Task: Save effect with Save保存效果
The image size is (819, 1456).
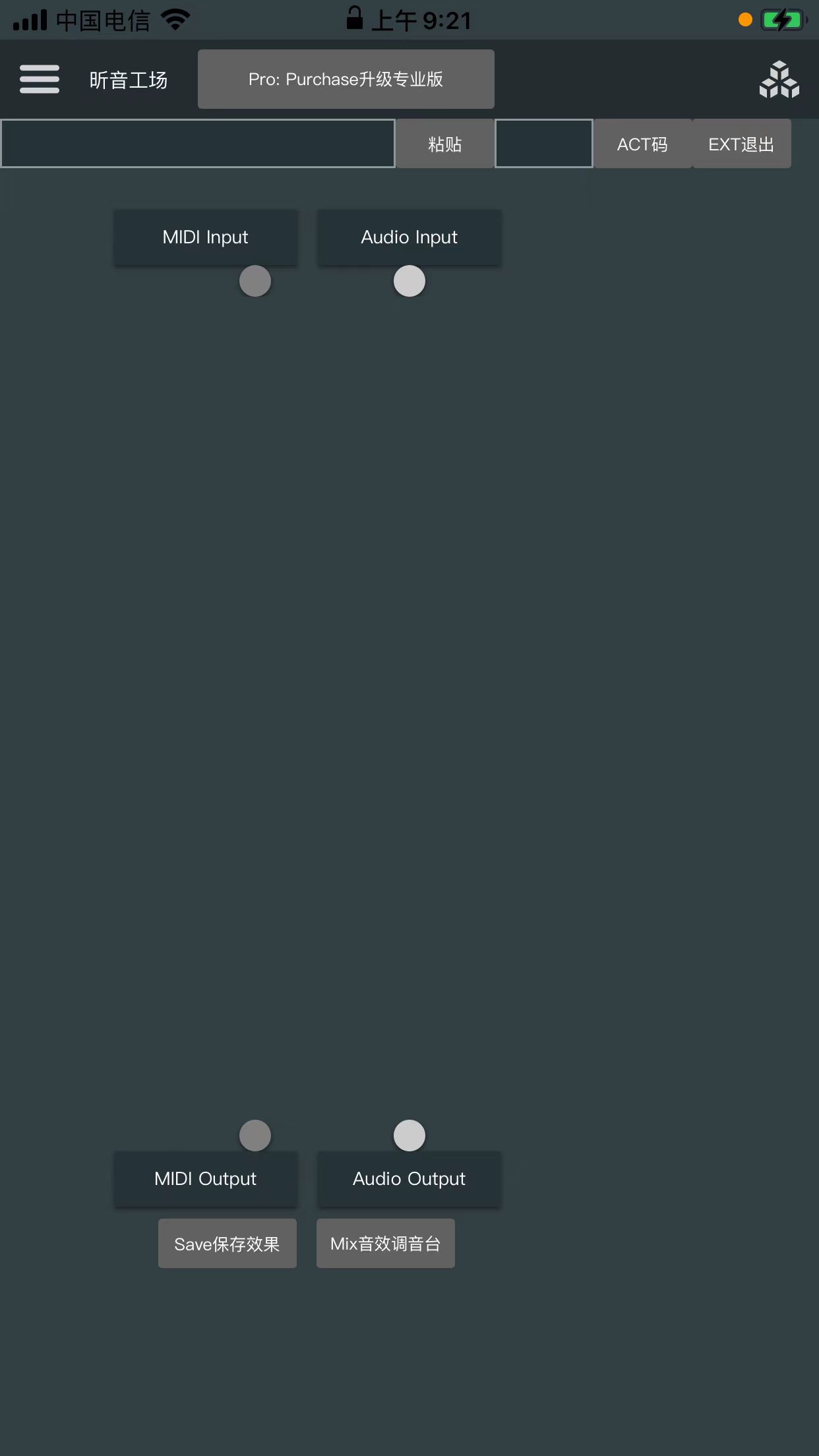Action: pos(227,1244)
